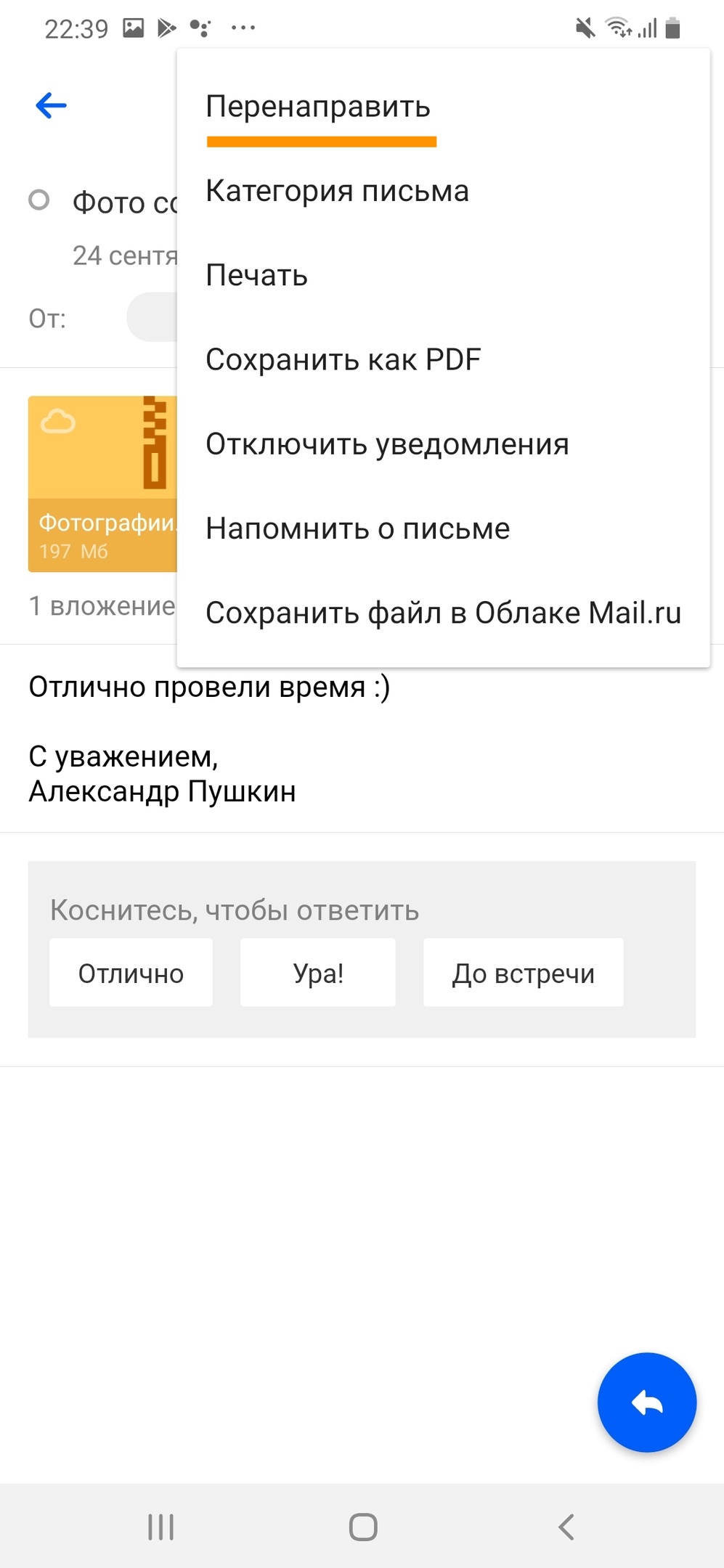724x1568 pixels.
Task: Open Категория письма option
Action: pos(337,191)
